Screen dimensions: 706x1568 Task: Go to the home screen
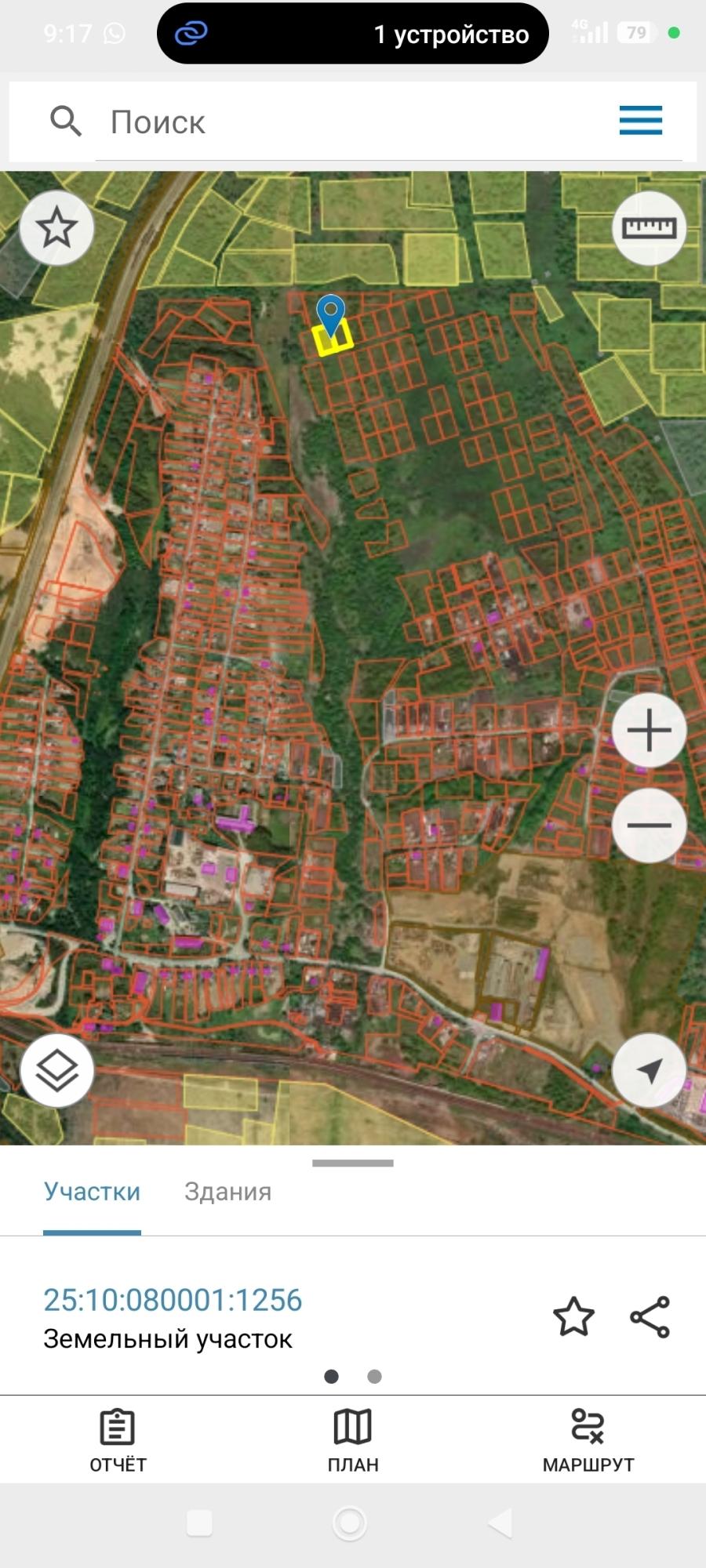click(349, 1523)
